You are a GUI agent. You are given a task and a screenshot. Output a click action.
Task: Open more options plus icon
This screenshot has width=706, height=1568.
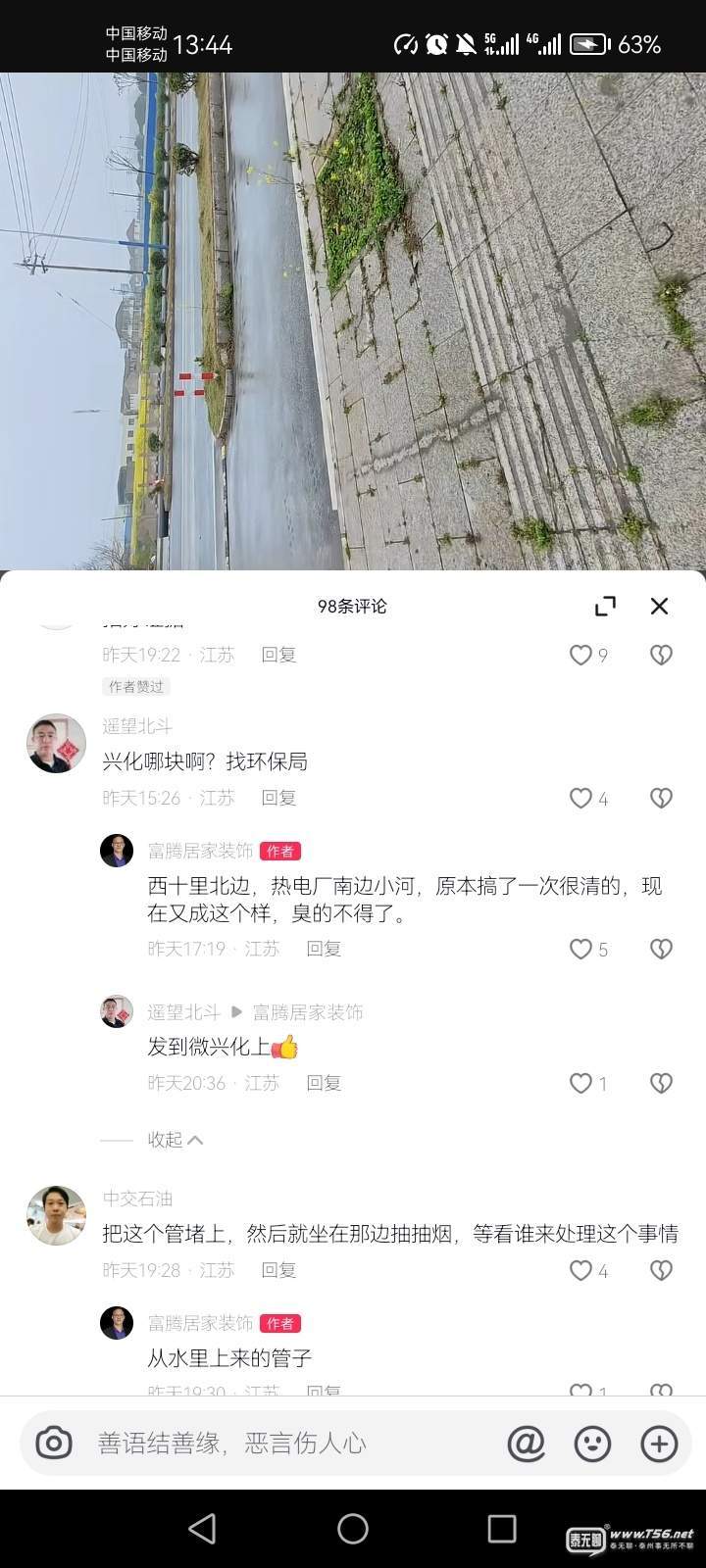[659, 1443]
